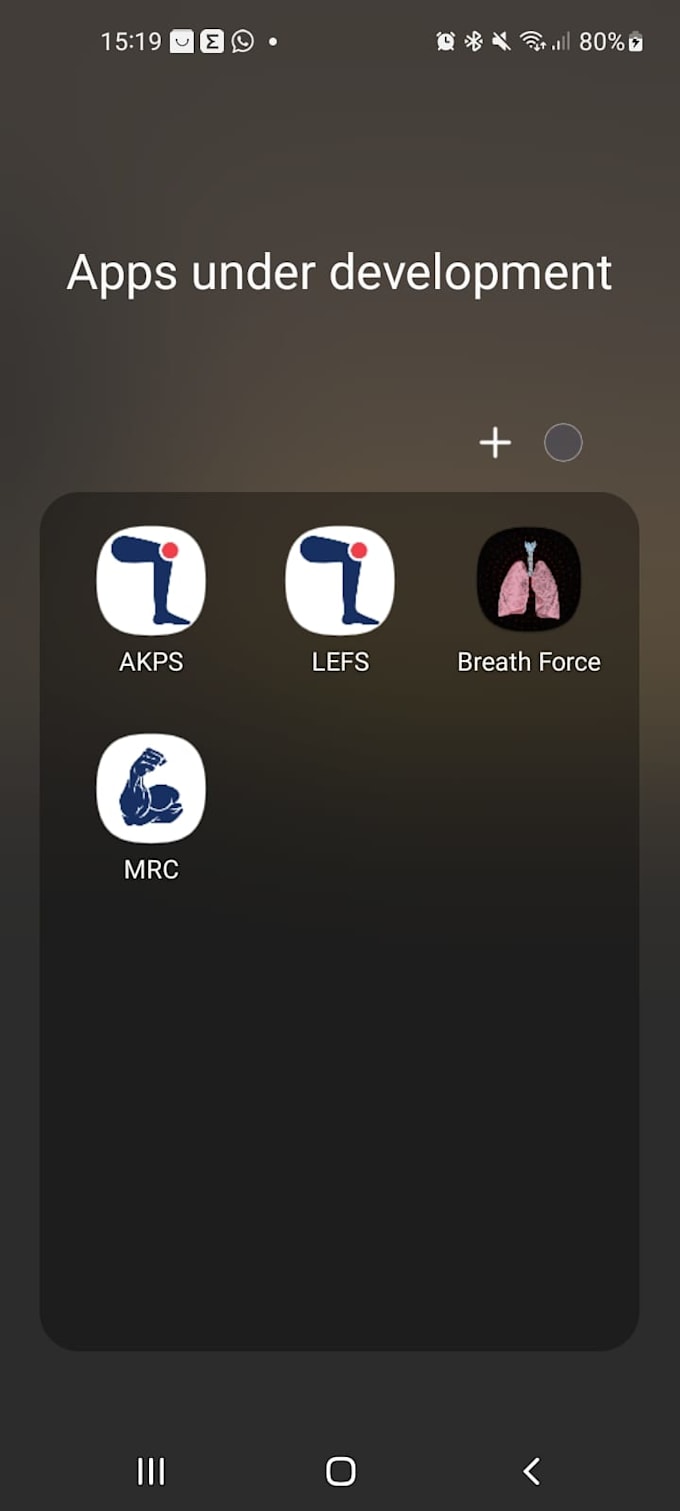Open the Breath Force app

click(x=528, y=581)
